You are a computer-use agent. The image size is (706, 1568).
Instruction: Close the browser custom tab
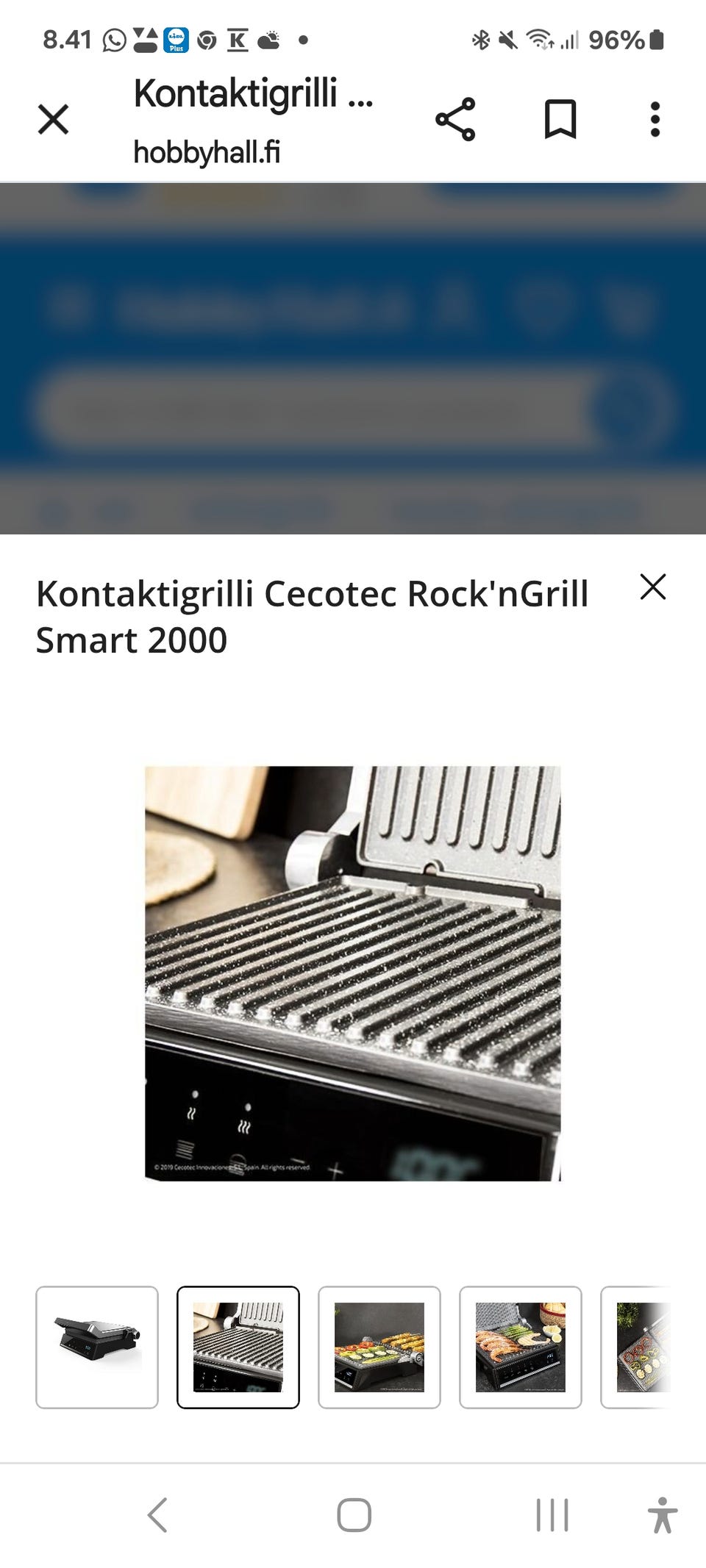53,119
